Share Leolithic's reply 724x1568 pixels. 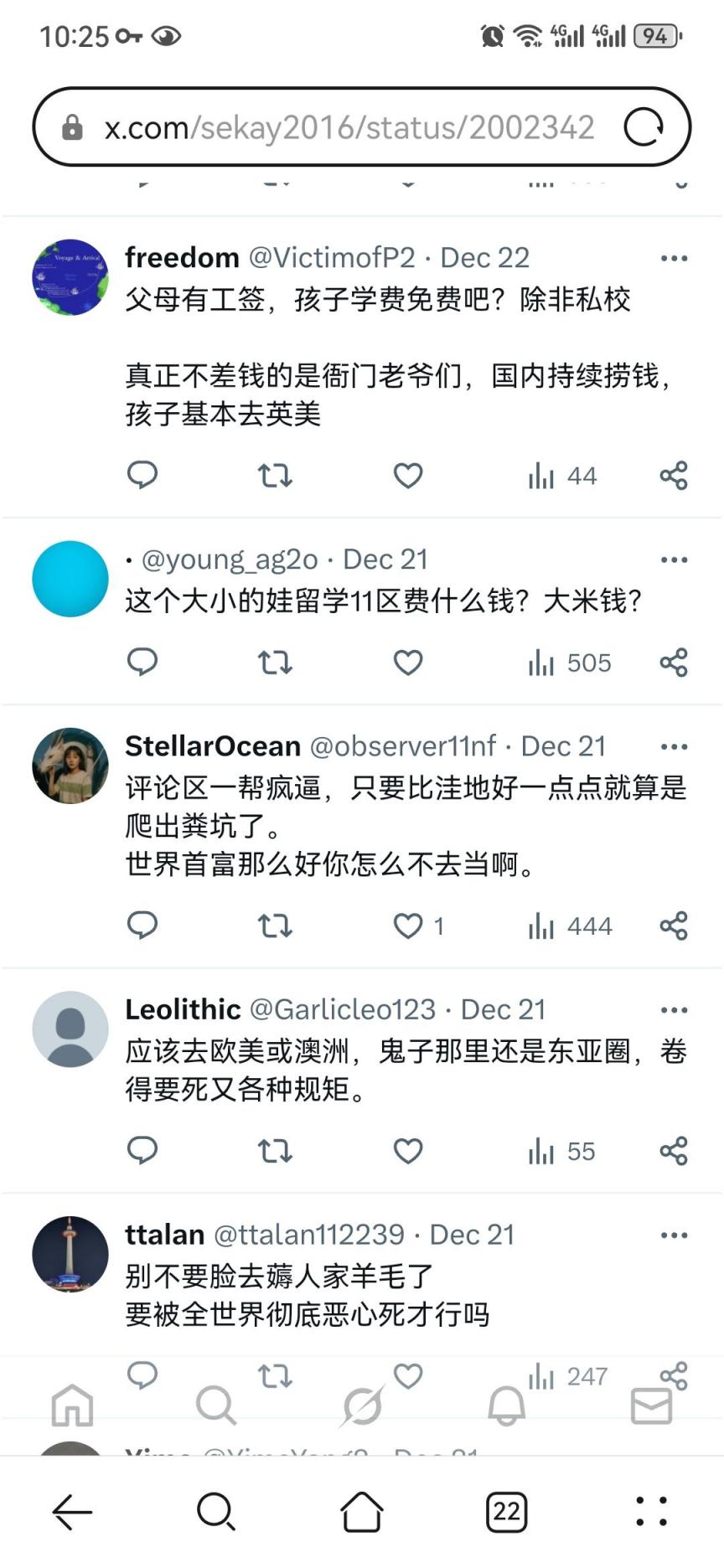point(674,1151)
